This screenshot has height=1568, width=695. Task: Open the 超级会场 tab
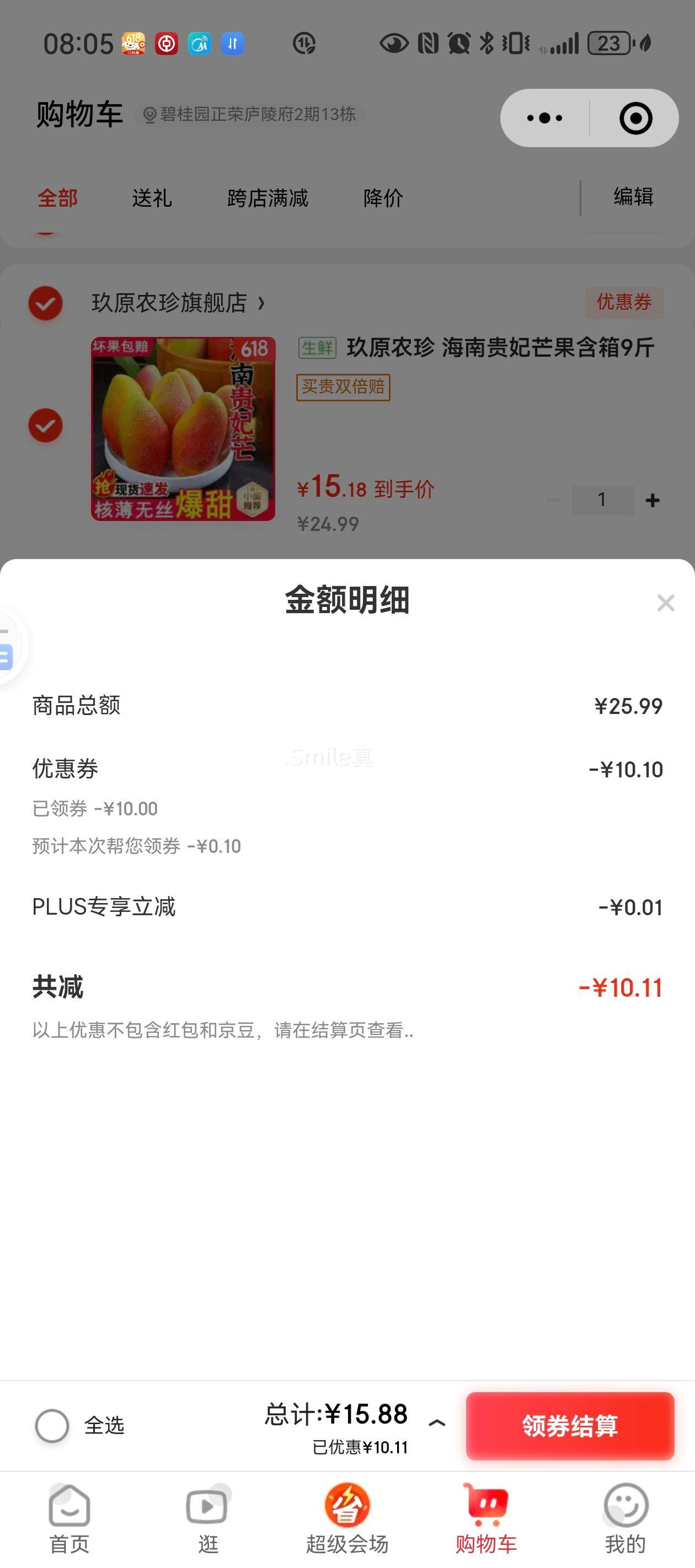pyautogui.click(x=347, y=1518)
